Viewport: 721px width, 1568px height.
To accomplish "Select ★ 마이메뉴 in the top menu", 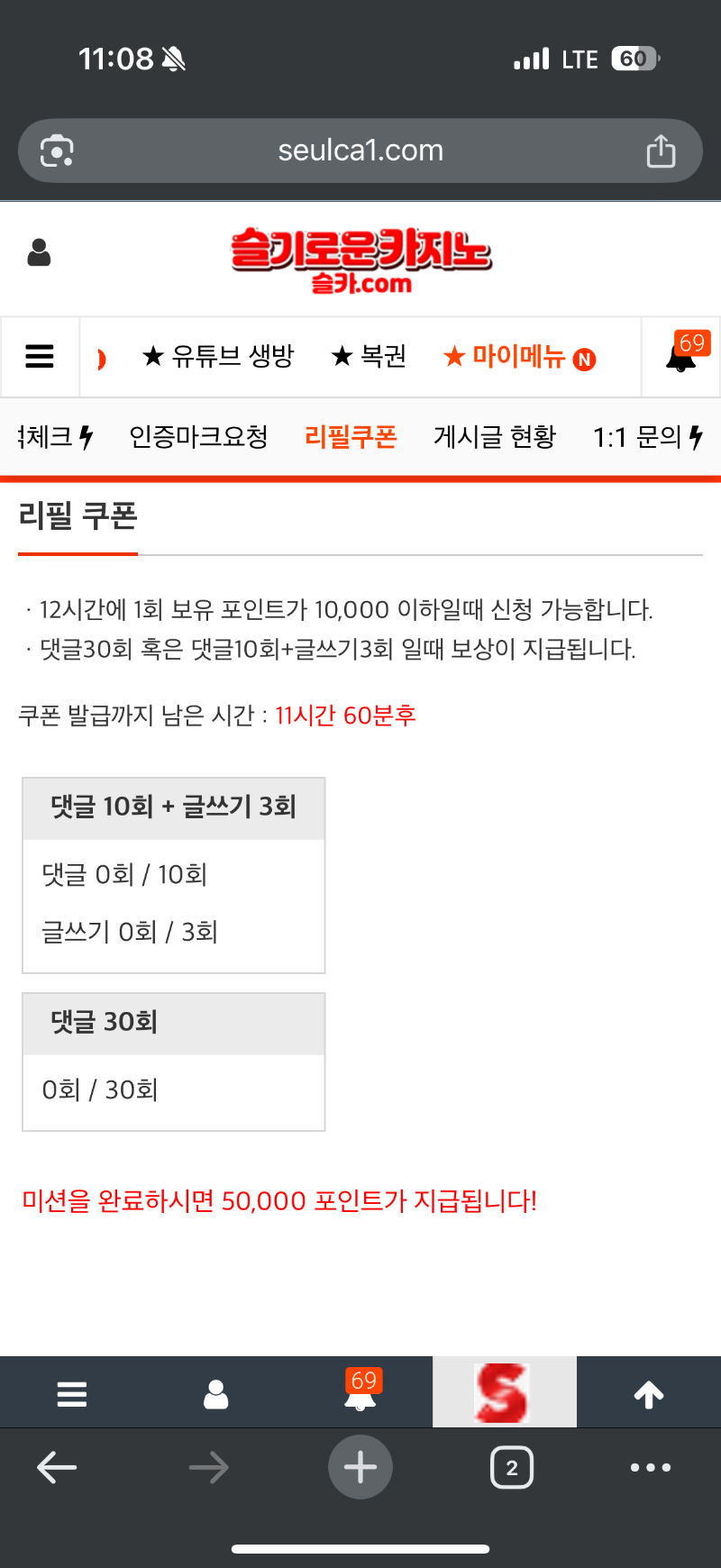I will tap(519, 357).
